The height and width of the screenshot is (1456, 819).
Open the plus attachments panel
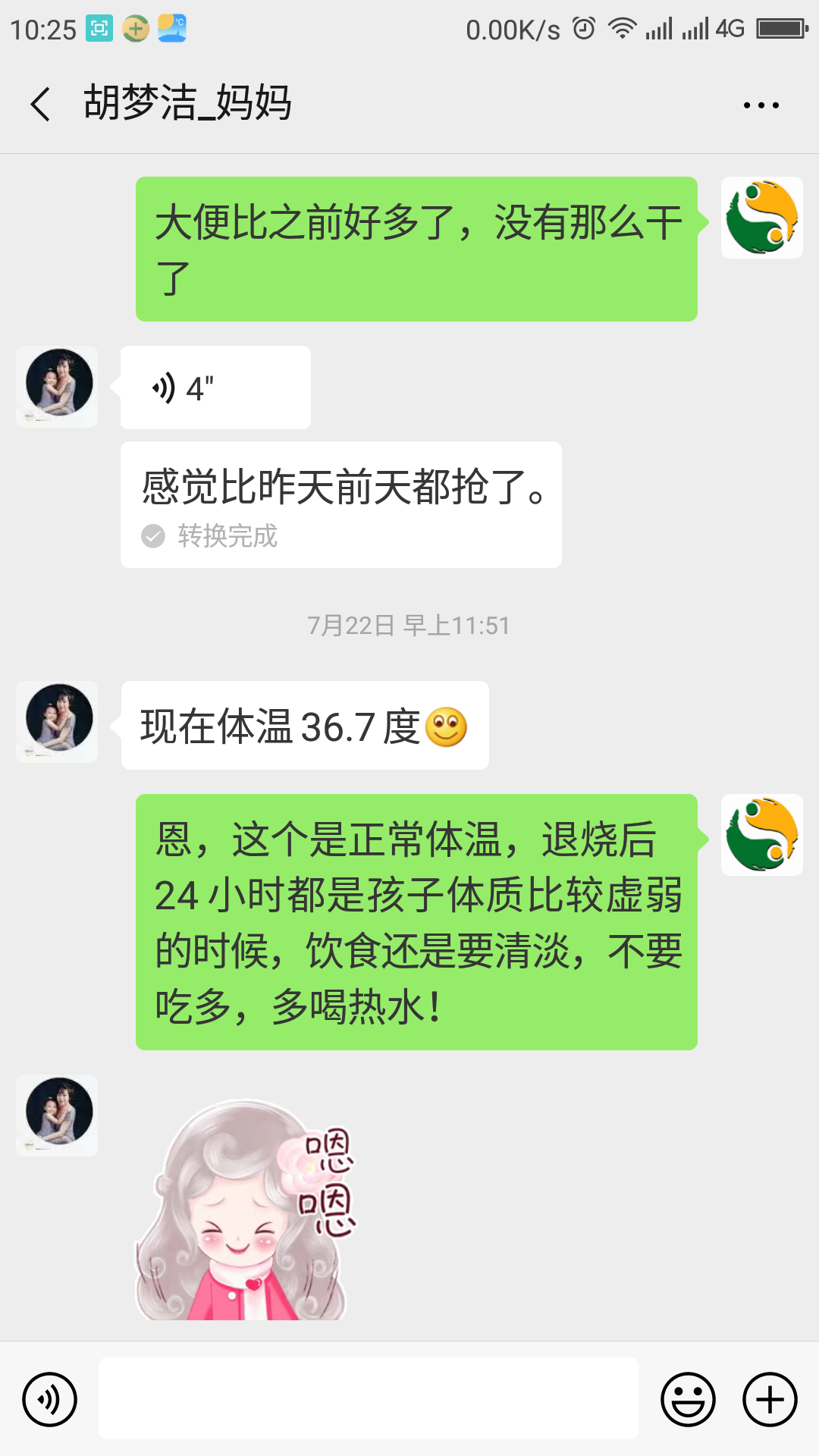coord(770,1399)
